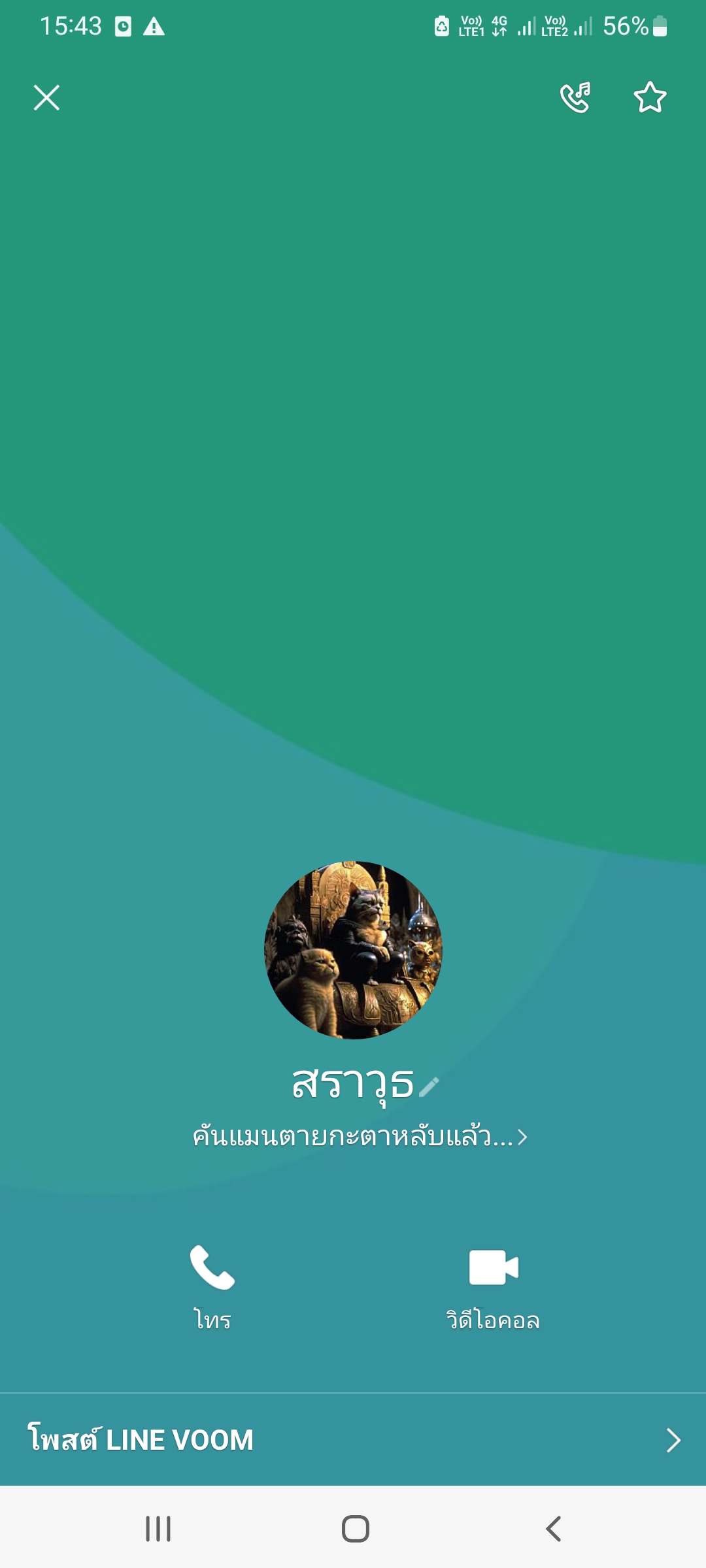Open โพสต์ LINE VOOM posts
Screen dimensions: 706x1568
353,1440
